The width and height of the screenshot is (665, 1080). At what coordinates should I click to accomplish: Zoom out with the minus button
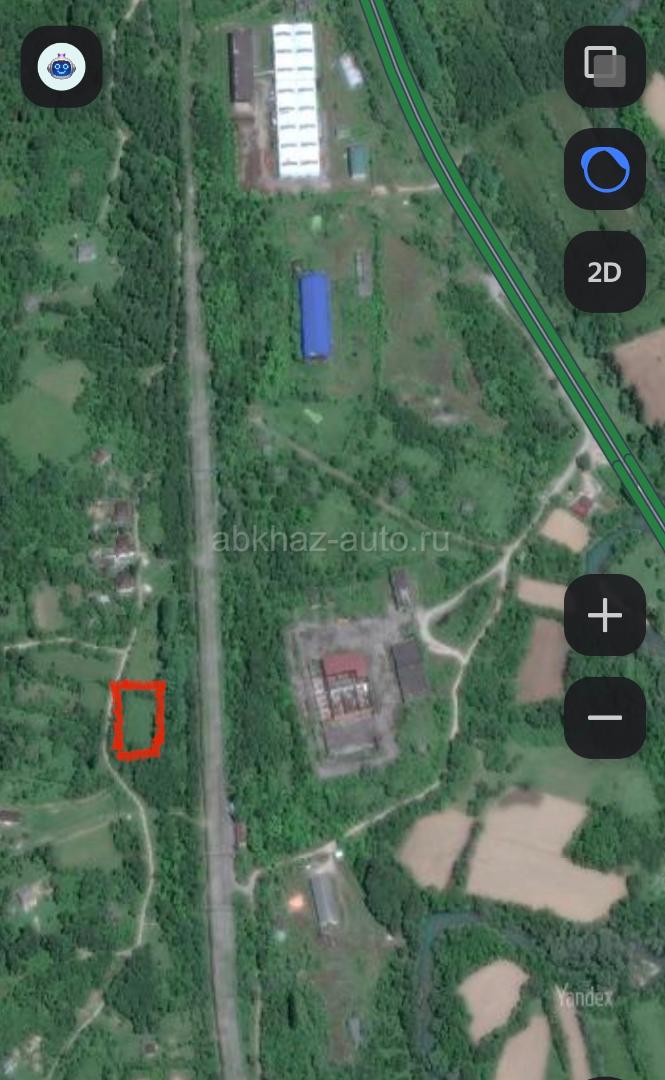point(604,718)
